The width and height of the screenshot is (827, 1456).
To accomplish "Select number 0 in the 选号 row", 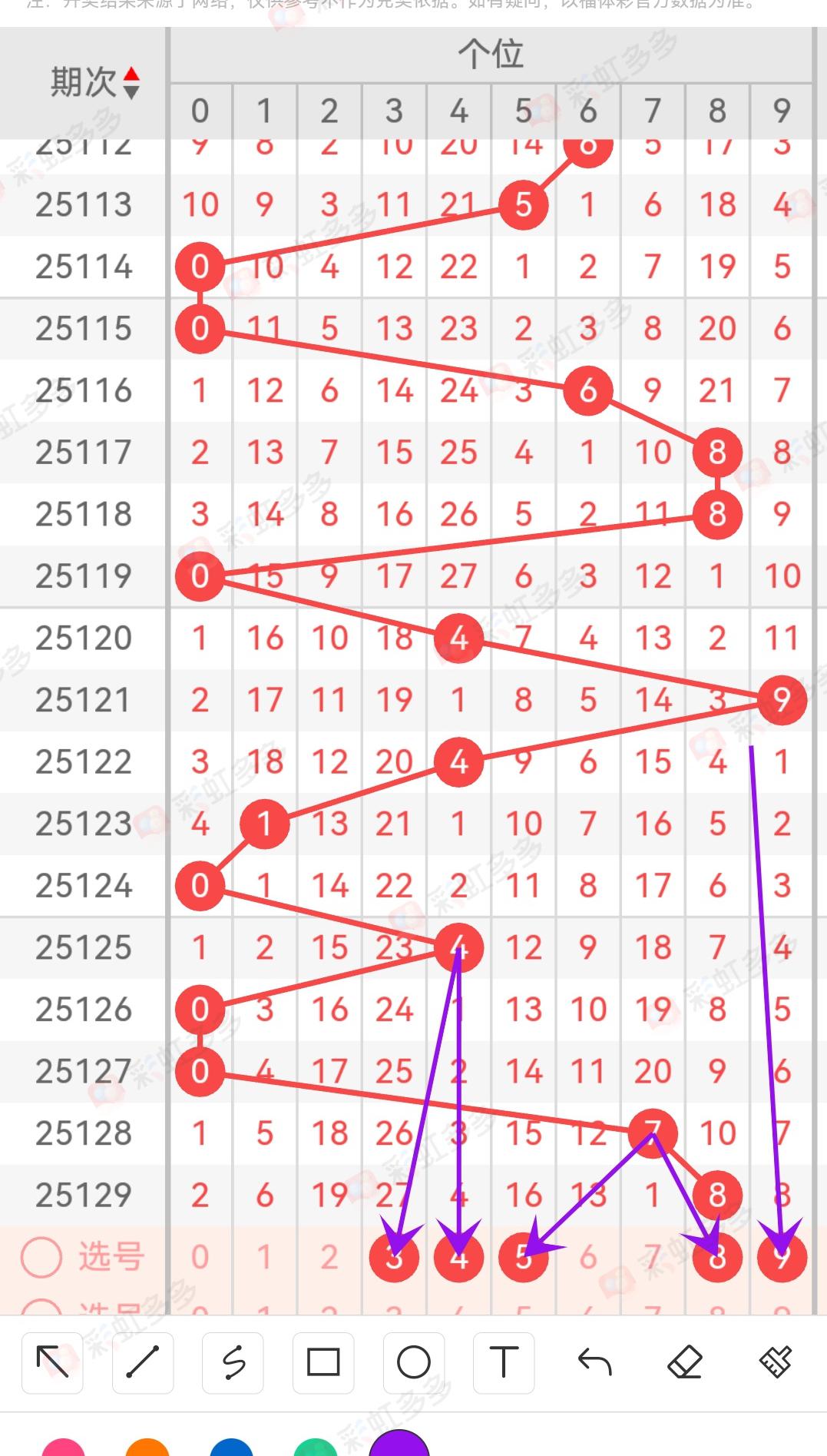I will pyautogui.click(x=200, y=1258).
